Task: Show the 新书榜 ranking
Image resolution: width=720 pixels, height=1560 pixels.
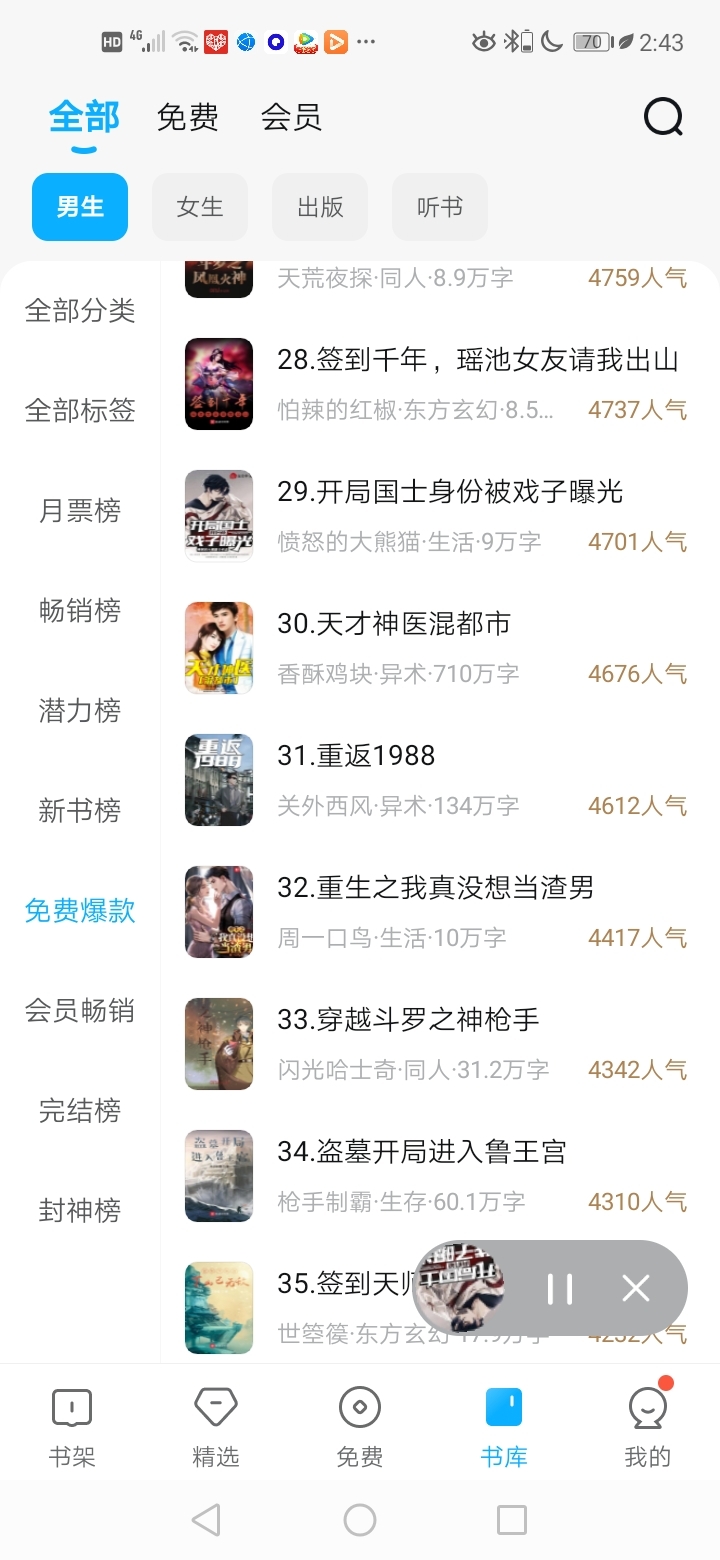Action: tap(80, 811)
